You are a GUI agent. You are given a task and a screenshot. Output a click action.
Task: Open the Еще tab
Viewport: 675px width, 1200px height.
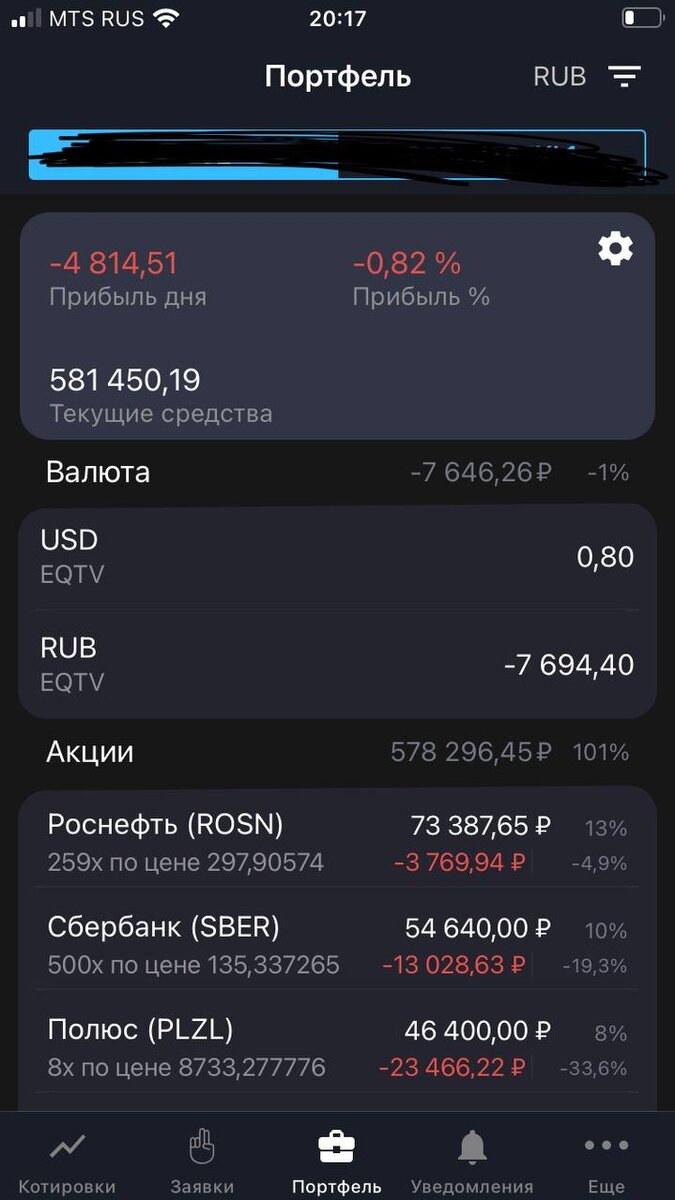(x=606, y=1163)
